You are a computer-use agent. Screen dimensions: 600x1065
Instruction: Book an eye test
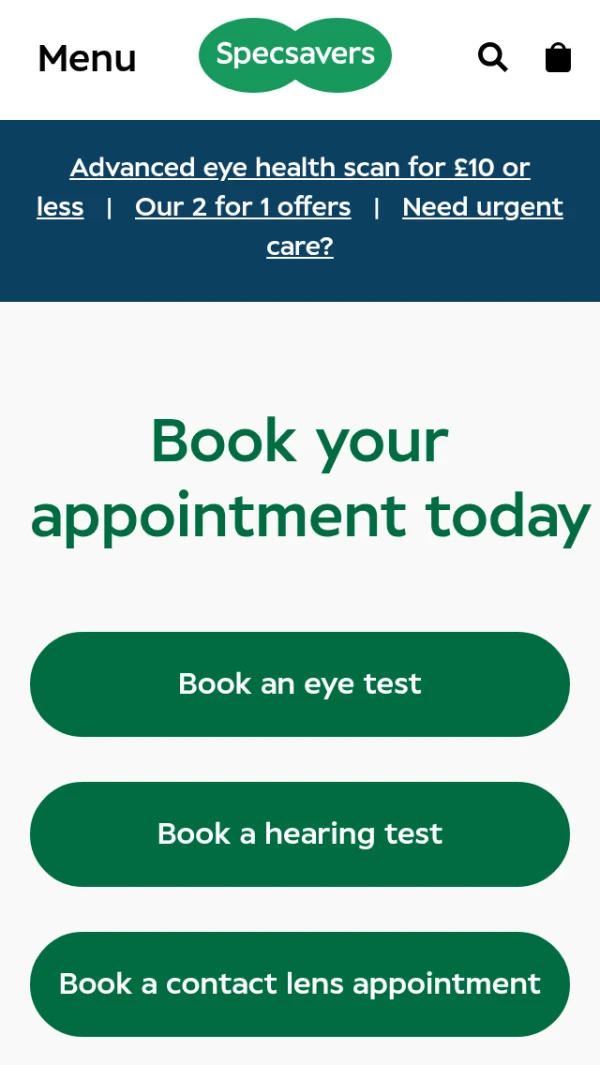pyautogui.click(x=300, y=684)
